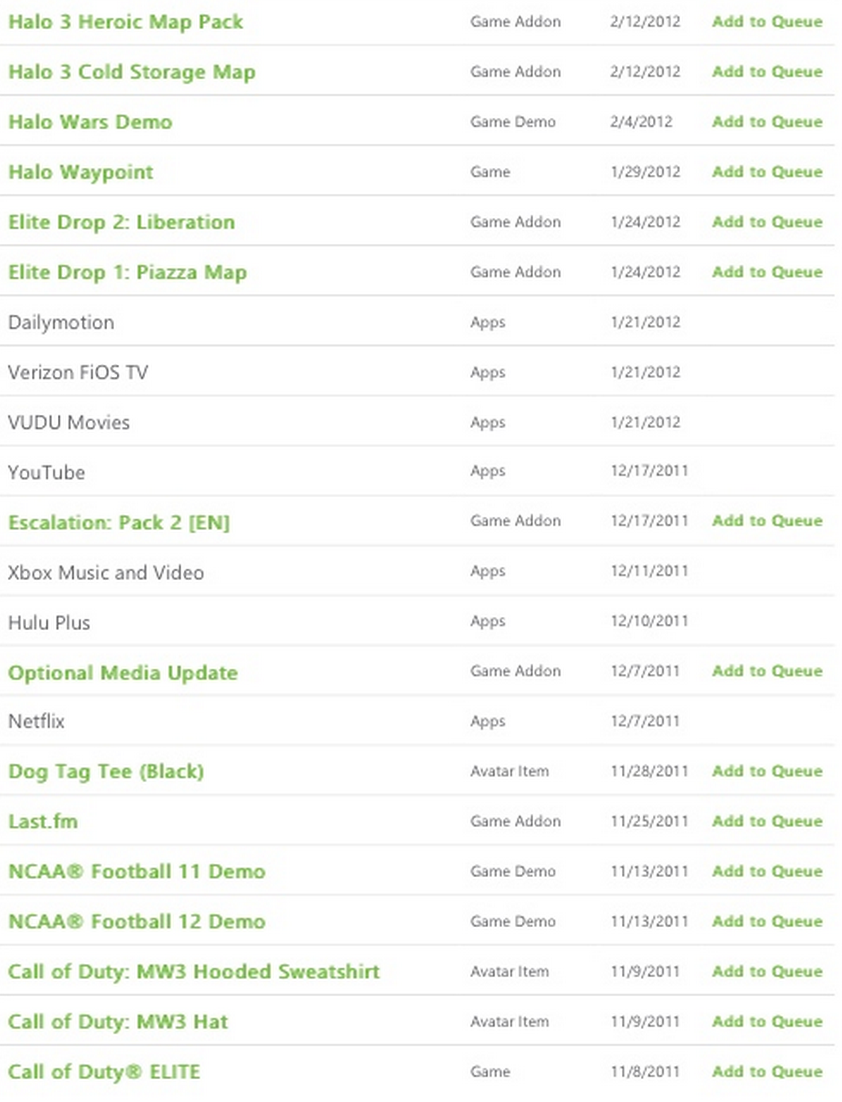
Task: Open NCAA Football 11 Demo link
Action: point(136,872)
